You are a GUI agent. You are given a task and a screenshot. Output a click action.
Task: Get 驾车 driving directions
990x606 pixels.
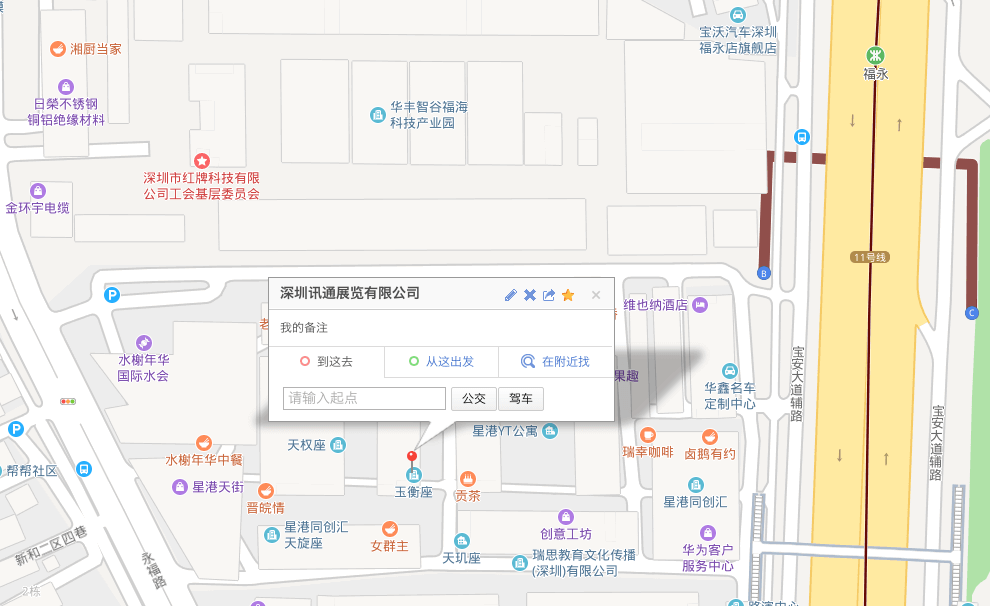point(520,398)
